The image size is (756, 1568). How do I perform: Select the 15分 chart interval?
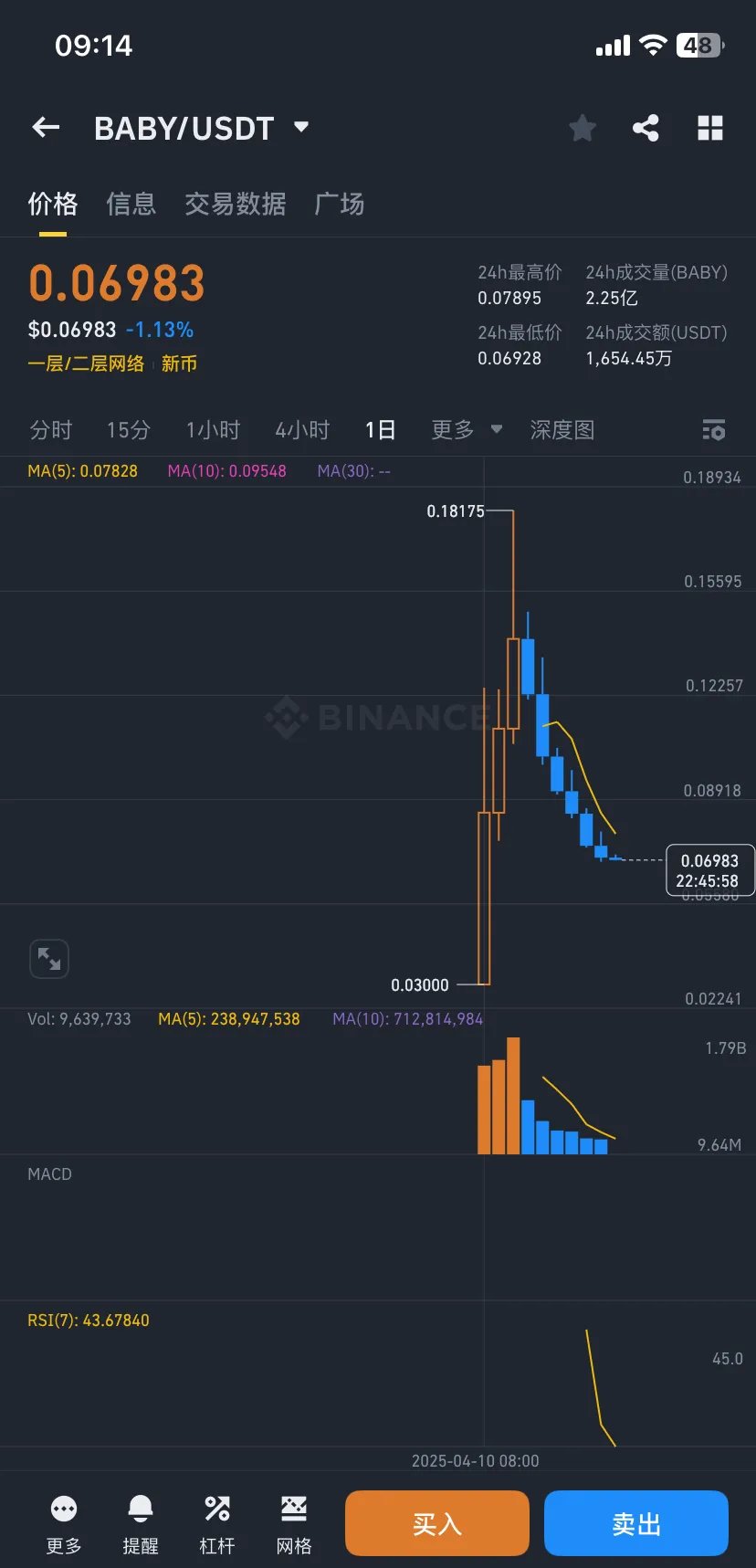point(128,430)
